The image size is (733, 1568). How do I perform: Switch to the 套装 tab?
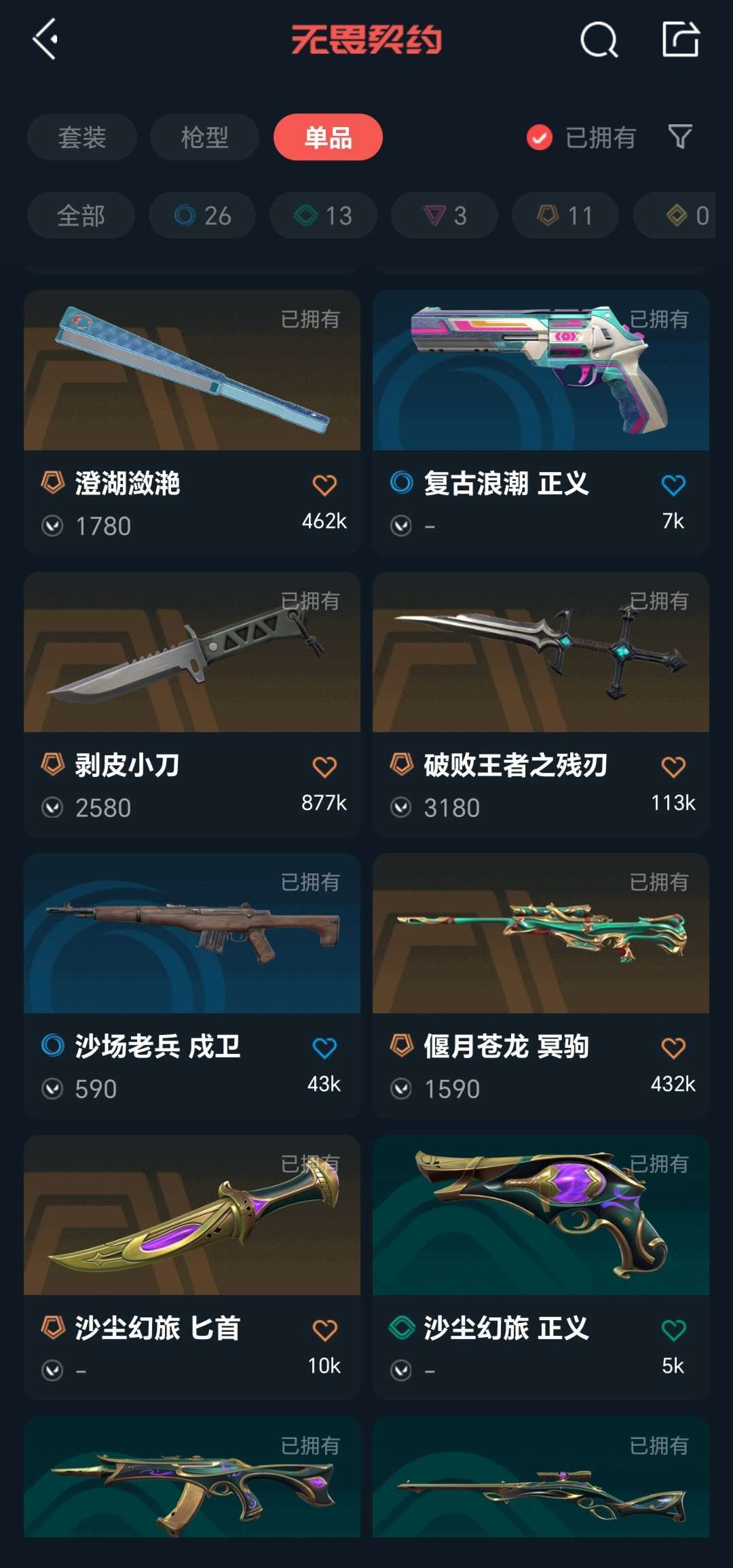[82, 137]
